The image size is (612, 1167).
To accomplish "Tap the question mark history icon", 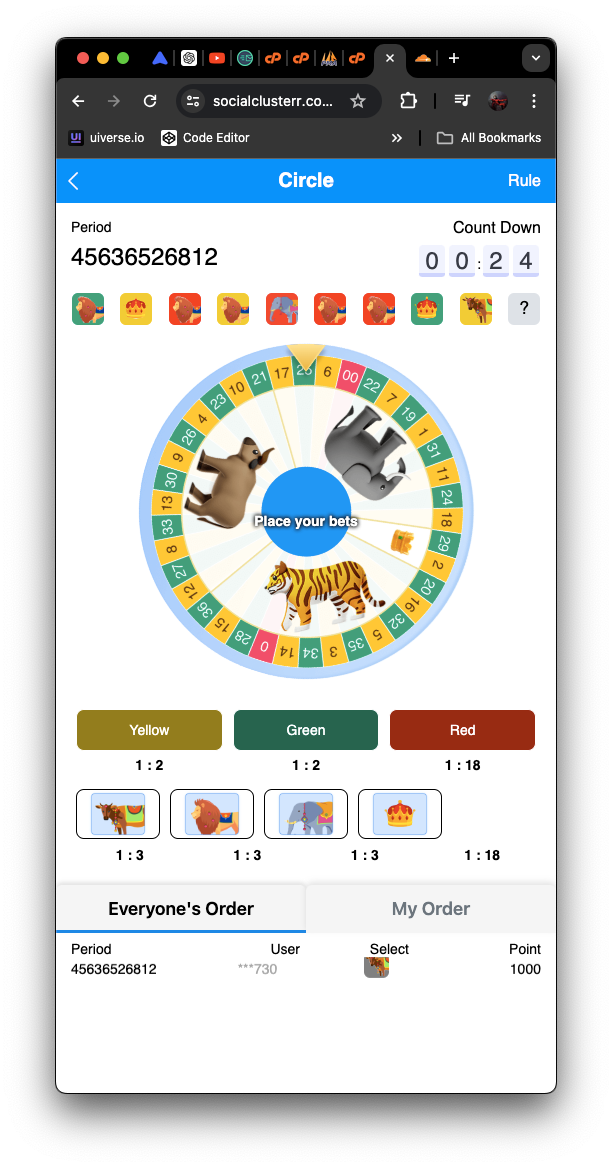I will (x=523, y=309).
